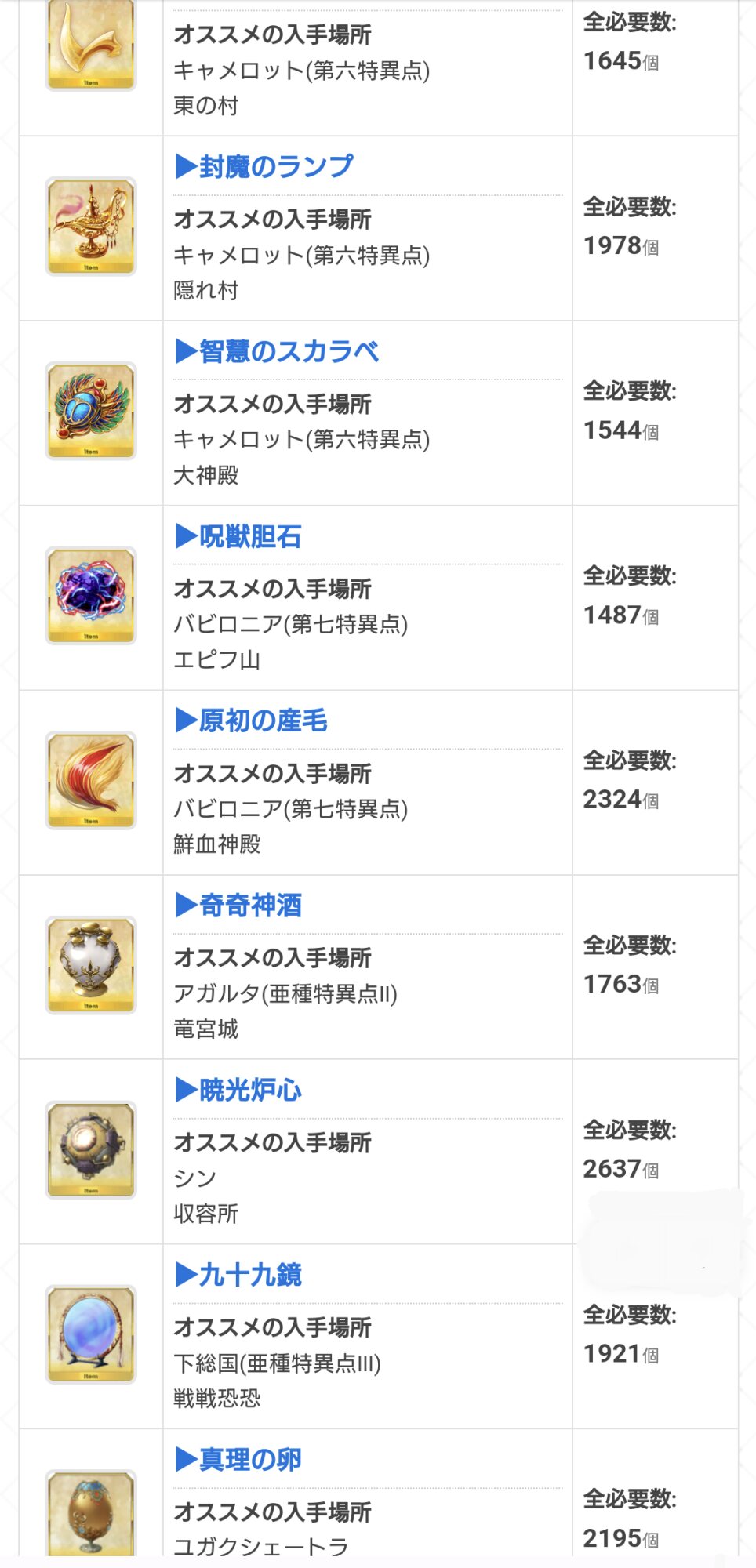This screenshot has height=1568, width=756.
Task: Go to the 九十九鏡 item page
Action: click(x=239, y=1275)
